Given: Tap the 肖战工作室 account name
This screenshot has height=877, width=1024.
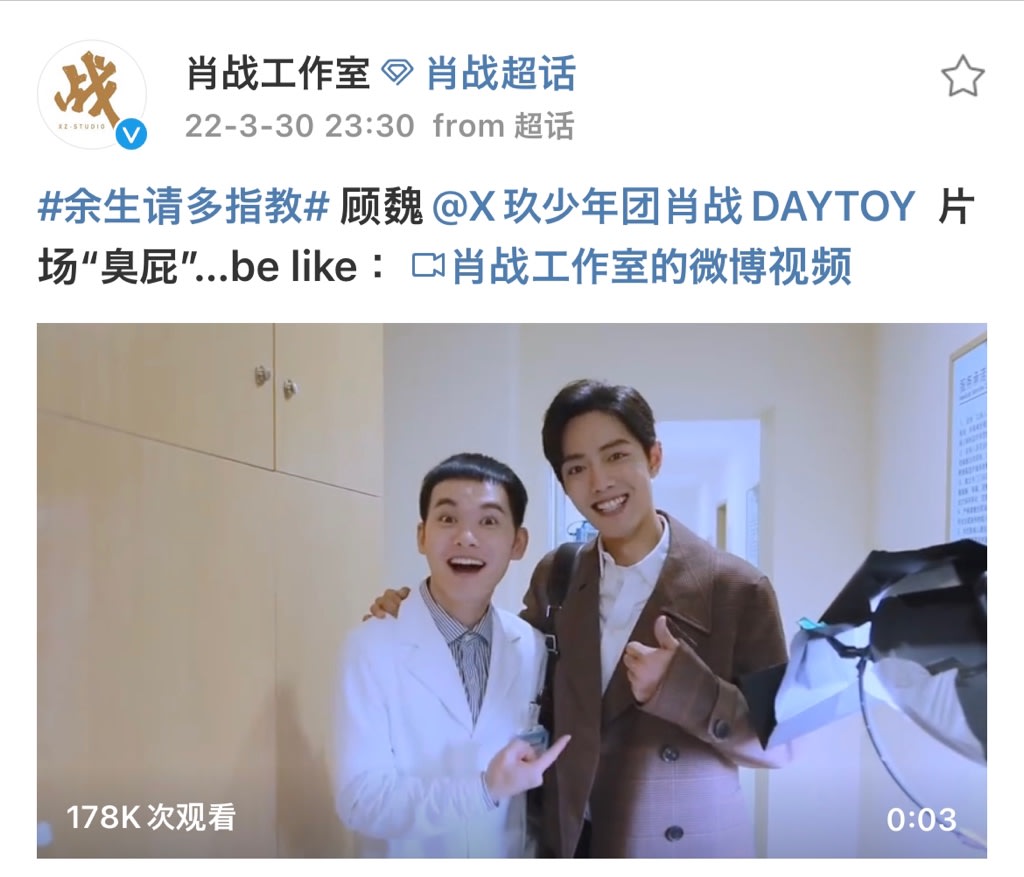Looking at the screenshot, I should click(278, 73).
